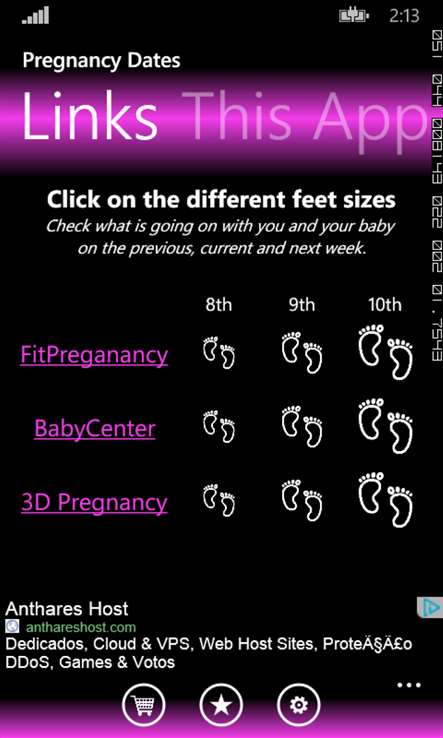Tap 9th week feet for 3D Pregnancy
443x738 pixels.
pyautogui.click(x=302, y=501)
